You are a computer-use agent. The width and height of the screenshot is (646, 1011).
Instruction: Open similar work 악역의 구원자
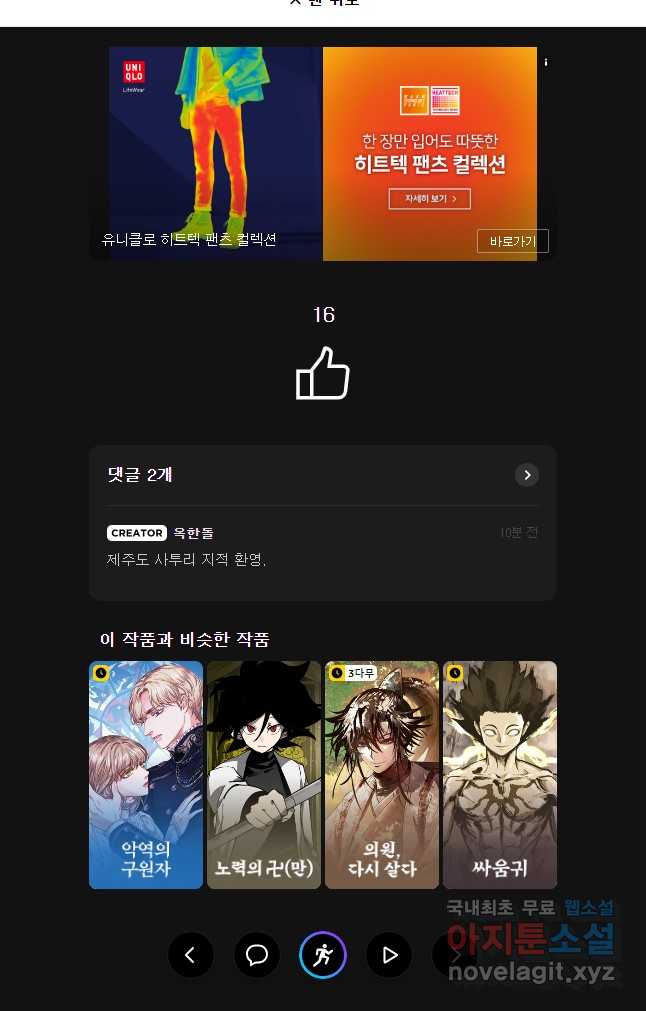[x=146, y=774]
